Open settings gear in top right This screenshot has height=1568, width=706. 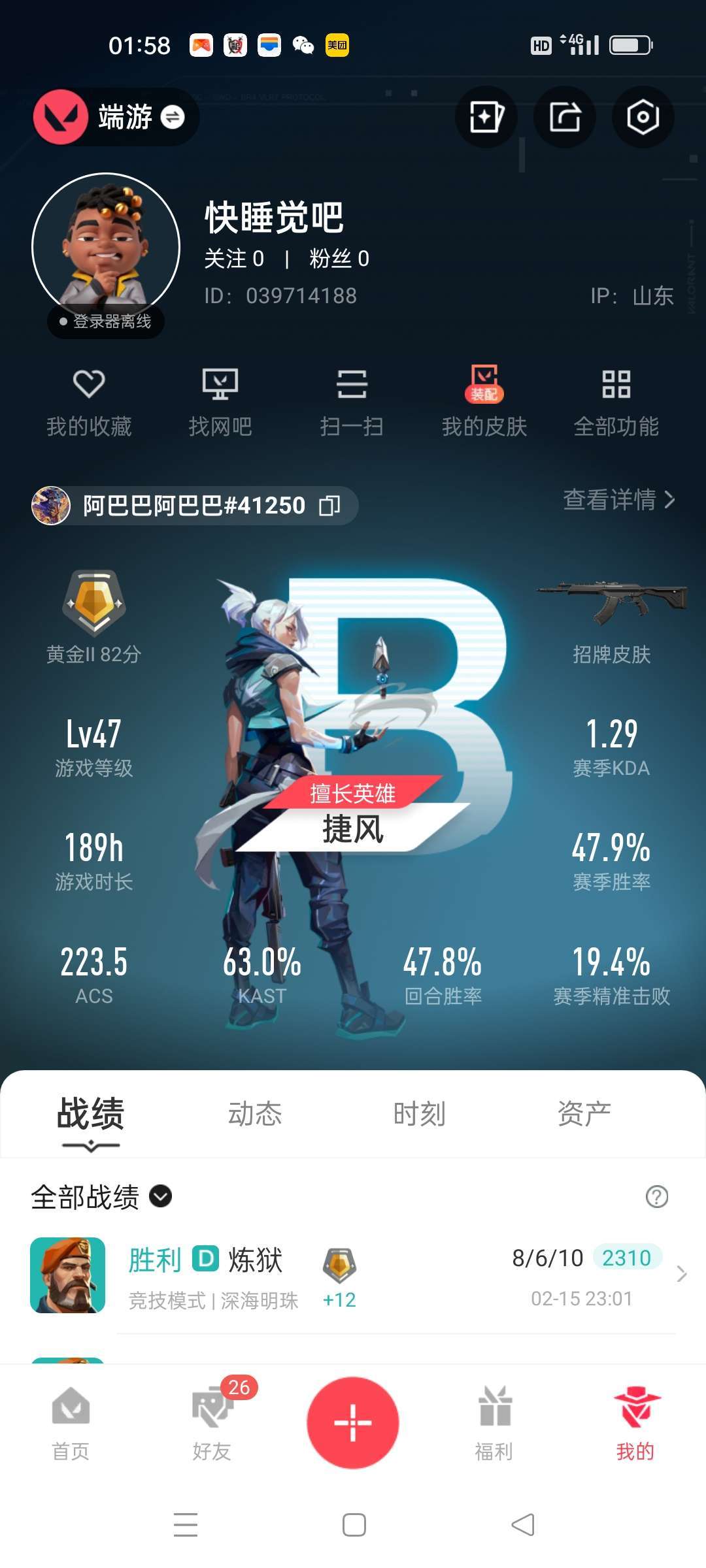pos(643,117)
